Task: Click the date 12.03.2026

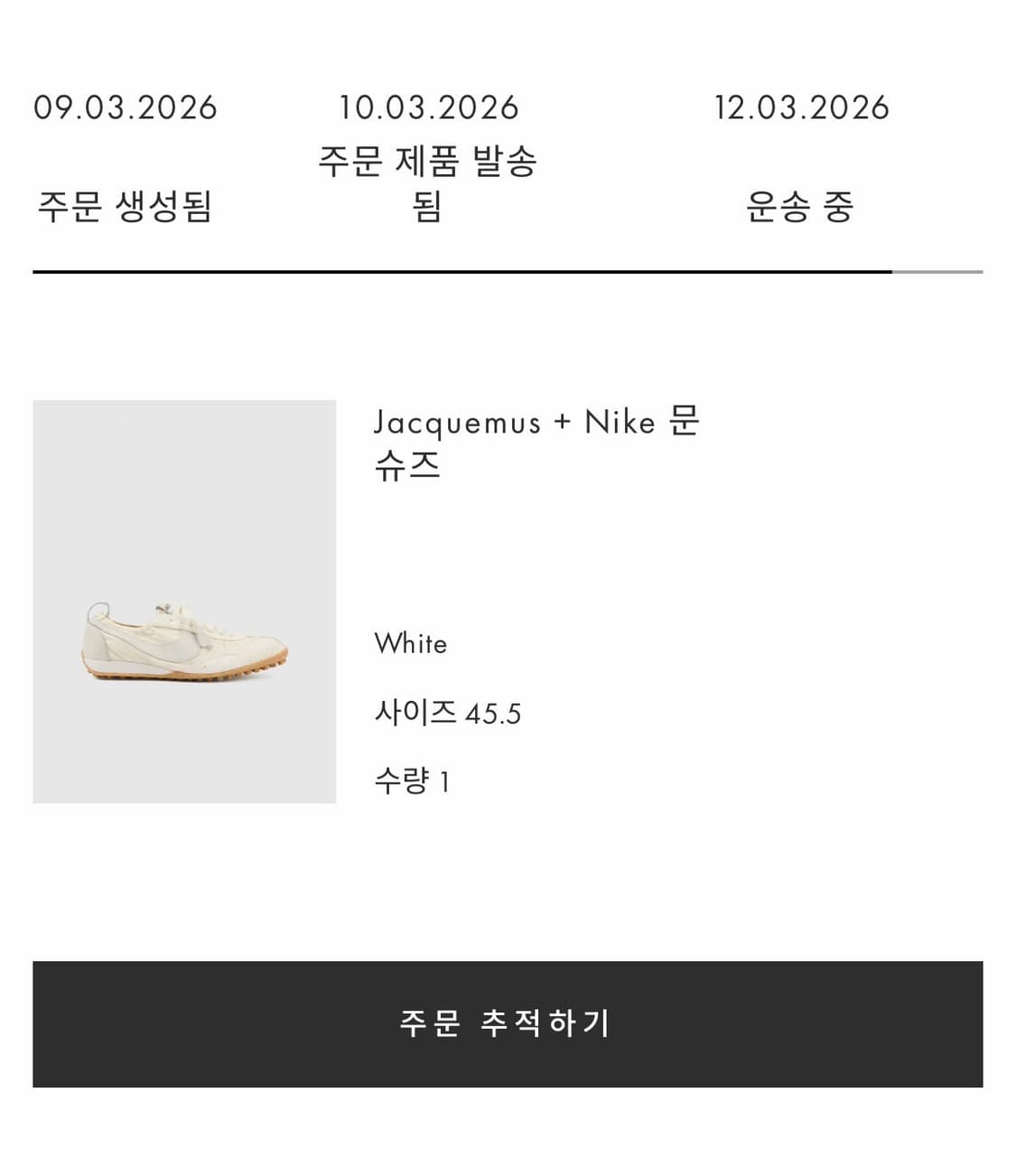Action: pos(800,107)
